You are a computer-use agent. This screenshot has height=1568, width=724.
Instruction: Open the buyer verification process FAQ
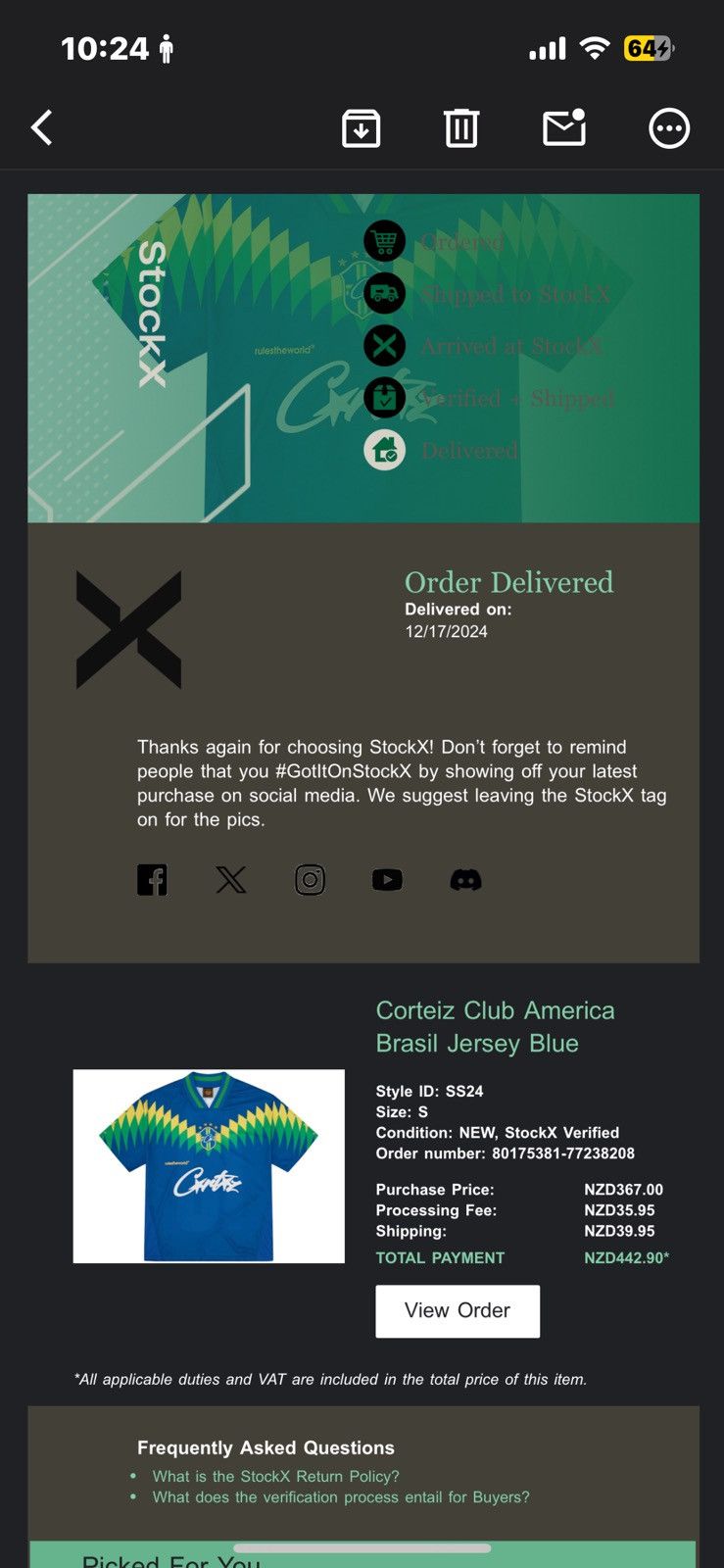click(340, 1497)
